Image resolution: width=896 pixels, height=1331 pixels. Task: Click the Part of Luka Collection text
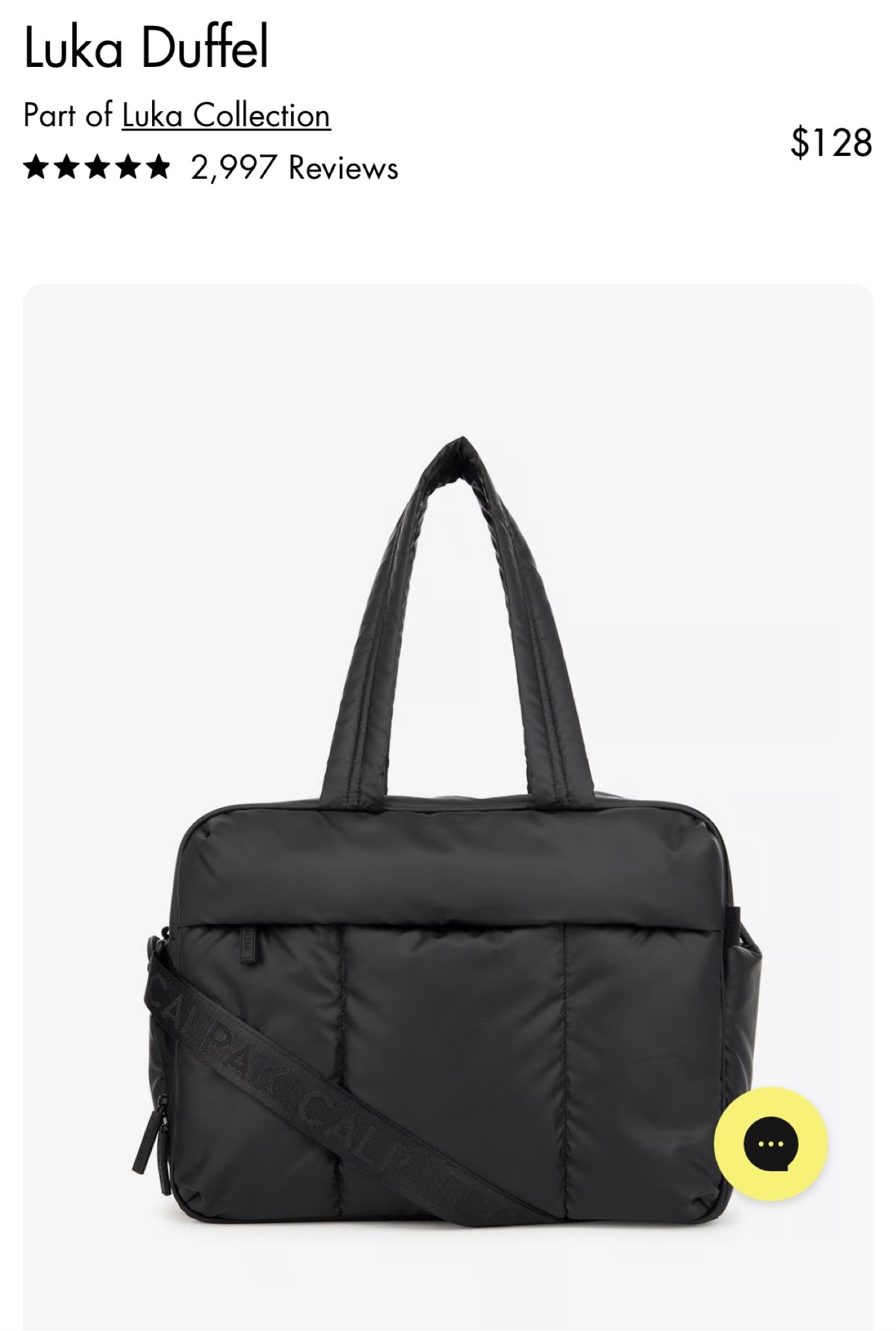(177, 116)
